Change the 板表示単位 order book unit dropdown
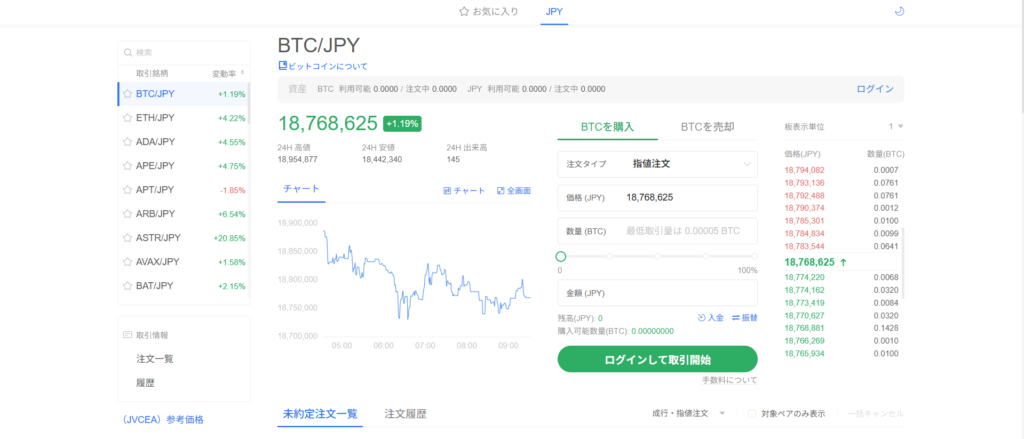 click(x=895, y=127)
